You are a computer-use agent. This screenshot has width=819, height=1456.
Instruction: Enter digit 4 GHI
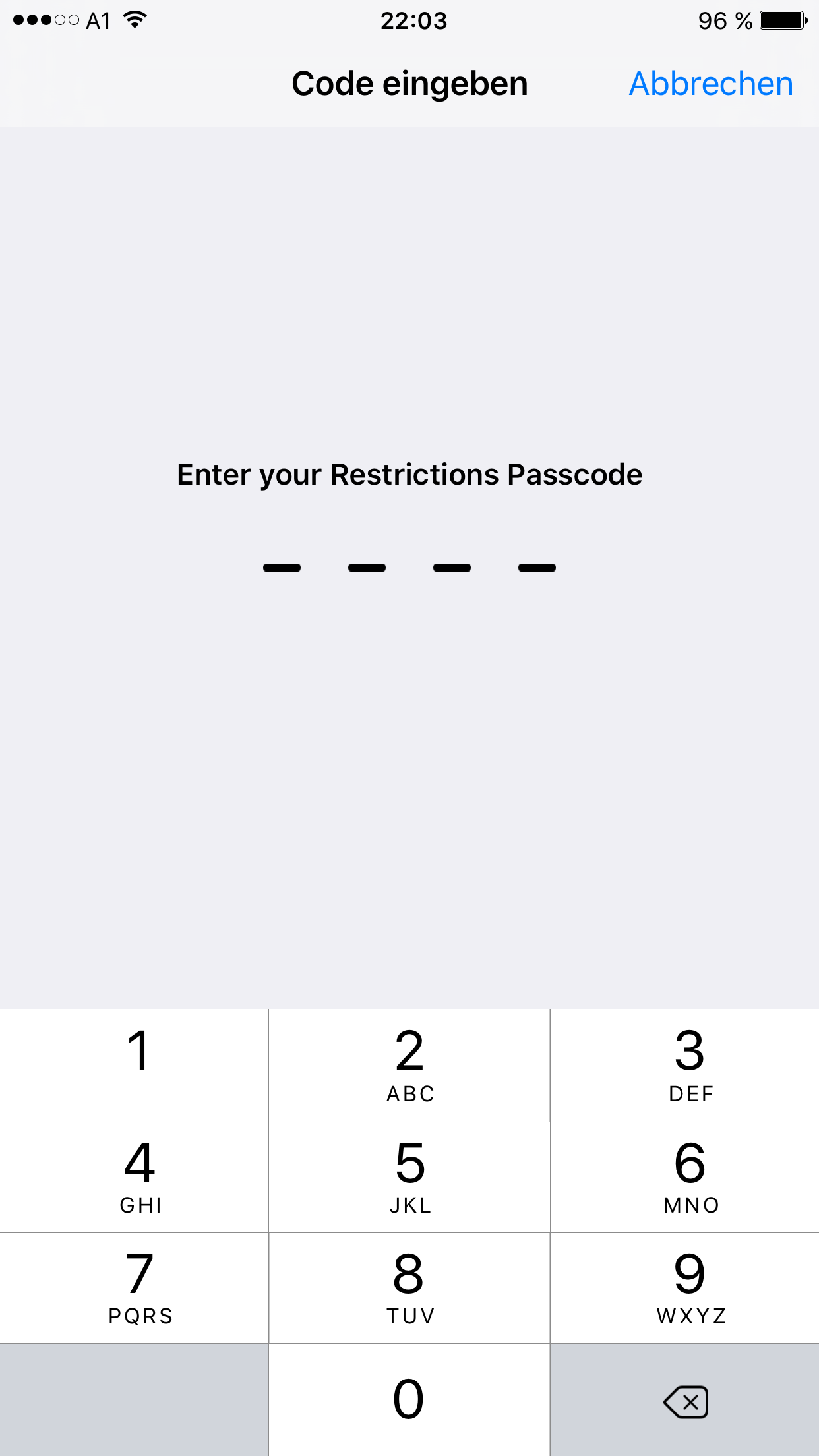coord(134,1177)
